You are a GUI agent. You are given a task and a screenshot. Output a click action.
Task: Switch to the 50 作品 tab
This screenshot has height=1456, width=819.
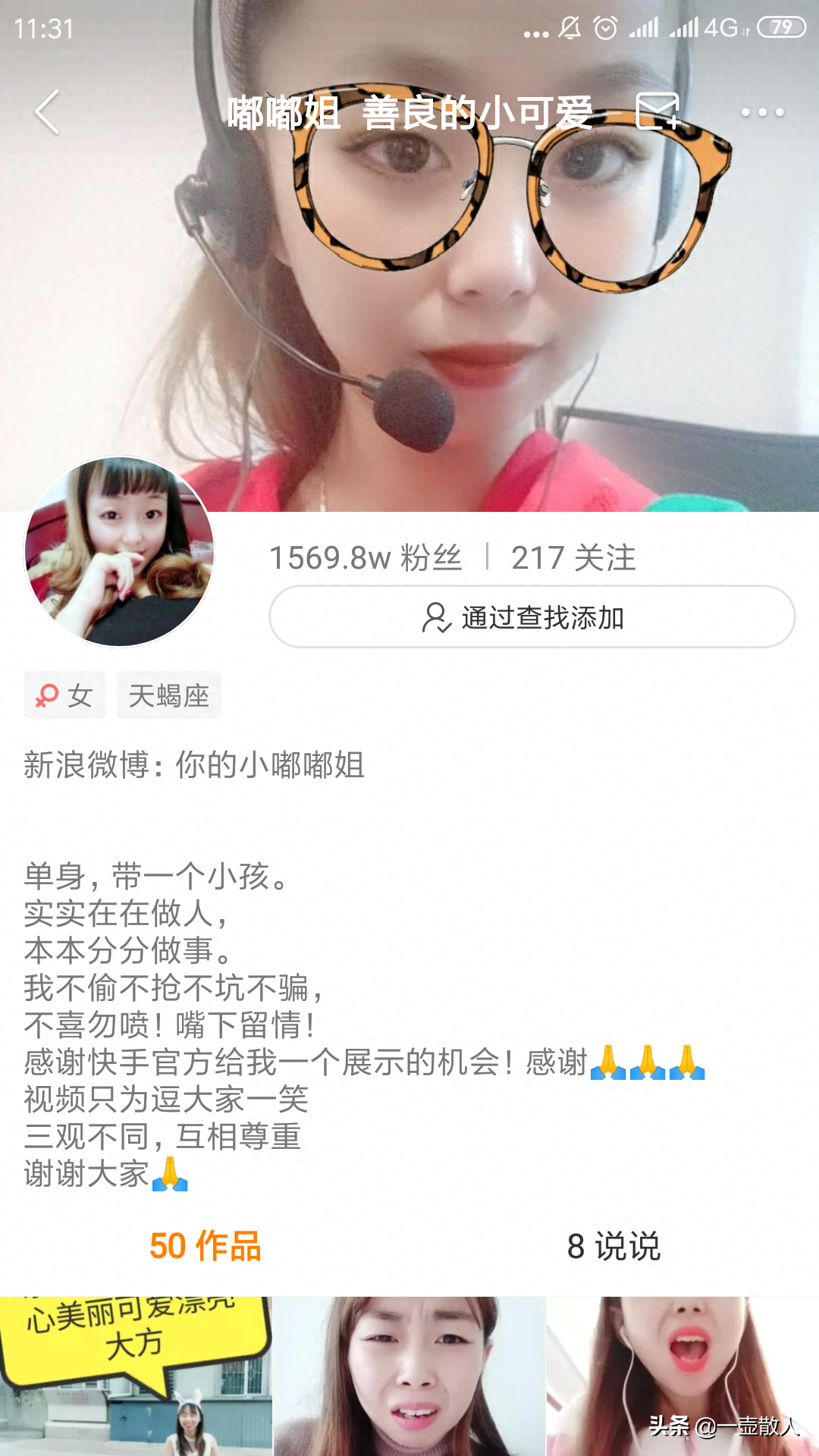[x=206, y=1246]
